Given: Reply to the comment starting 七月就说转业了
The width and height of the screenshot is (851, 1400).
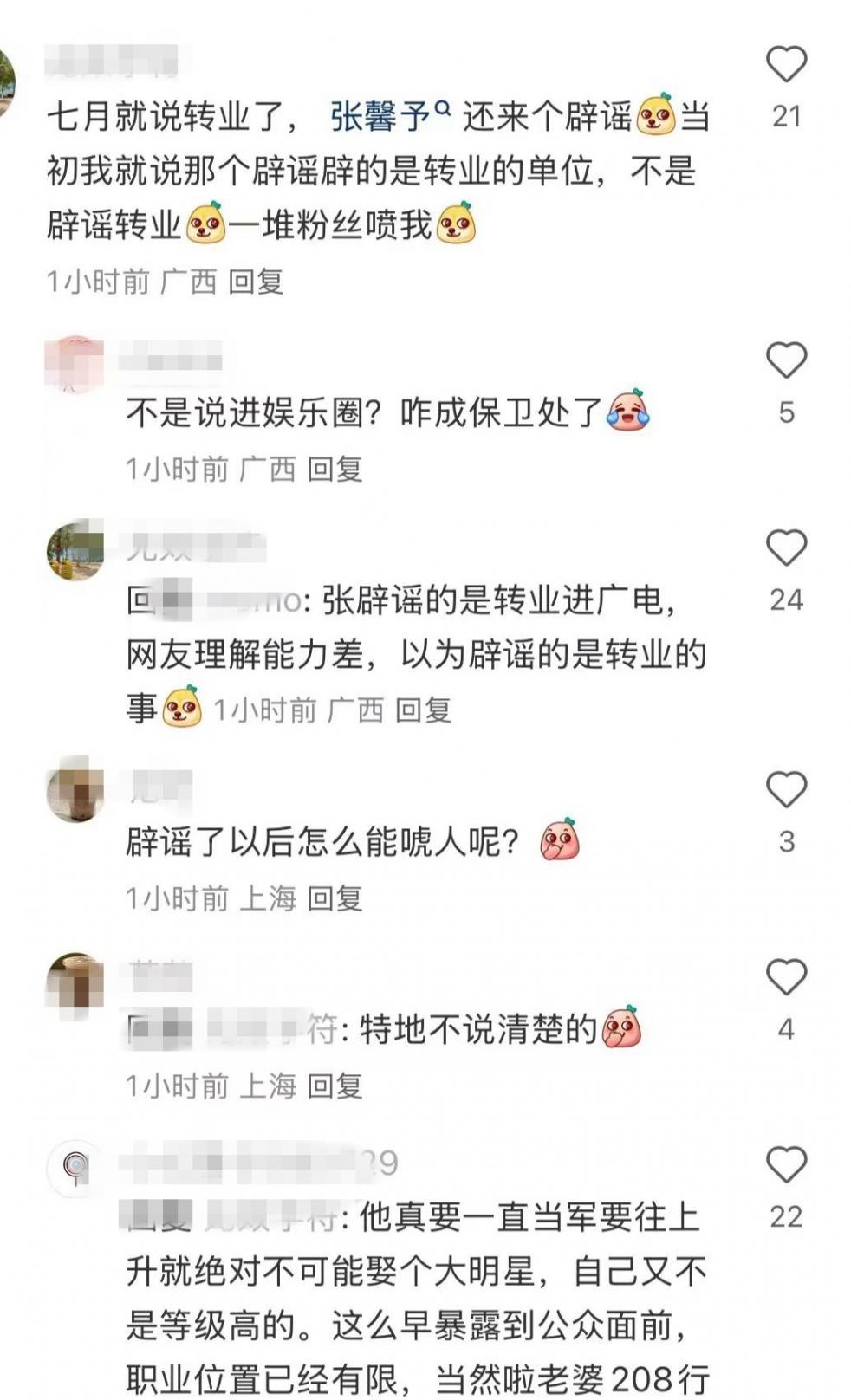Looking at the screenshot, I should pos(256,282).
